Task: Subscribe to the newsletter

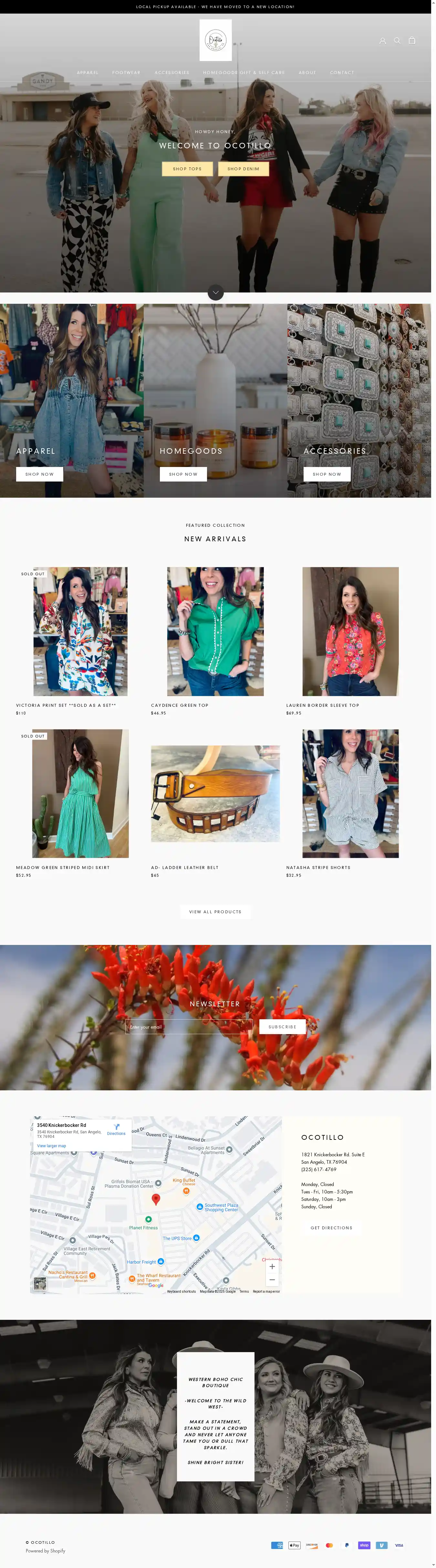Action: point(282,1027)
